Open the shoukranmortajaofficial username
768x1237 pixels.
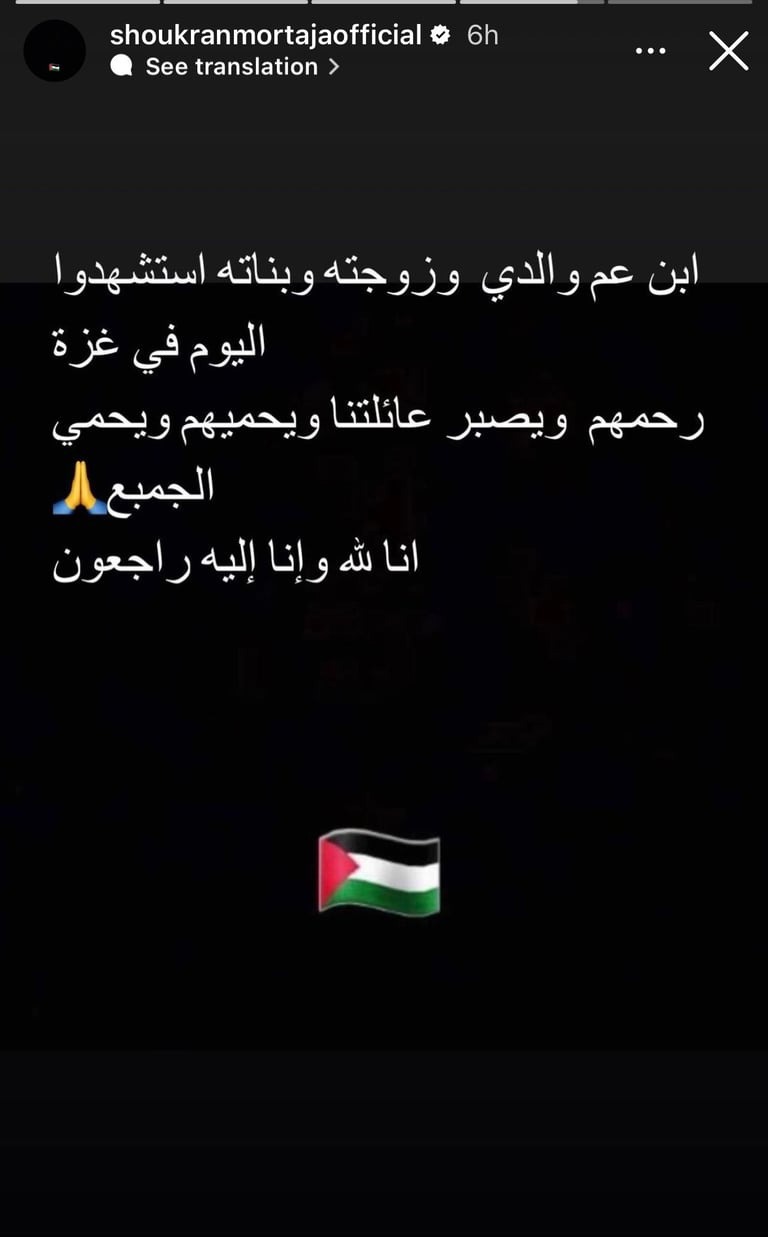[265, 35]
